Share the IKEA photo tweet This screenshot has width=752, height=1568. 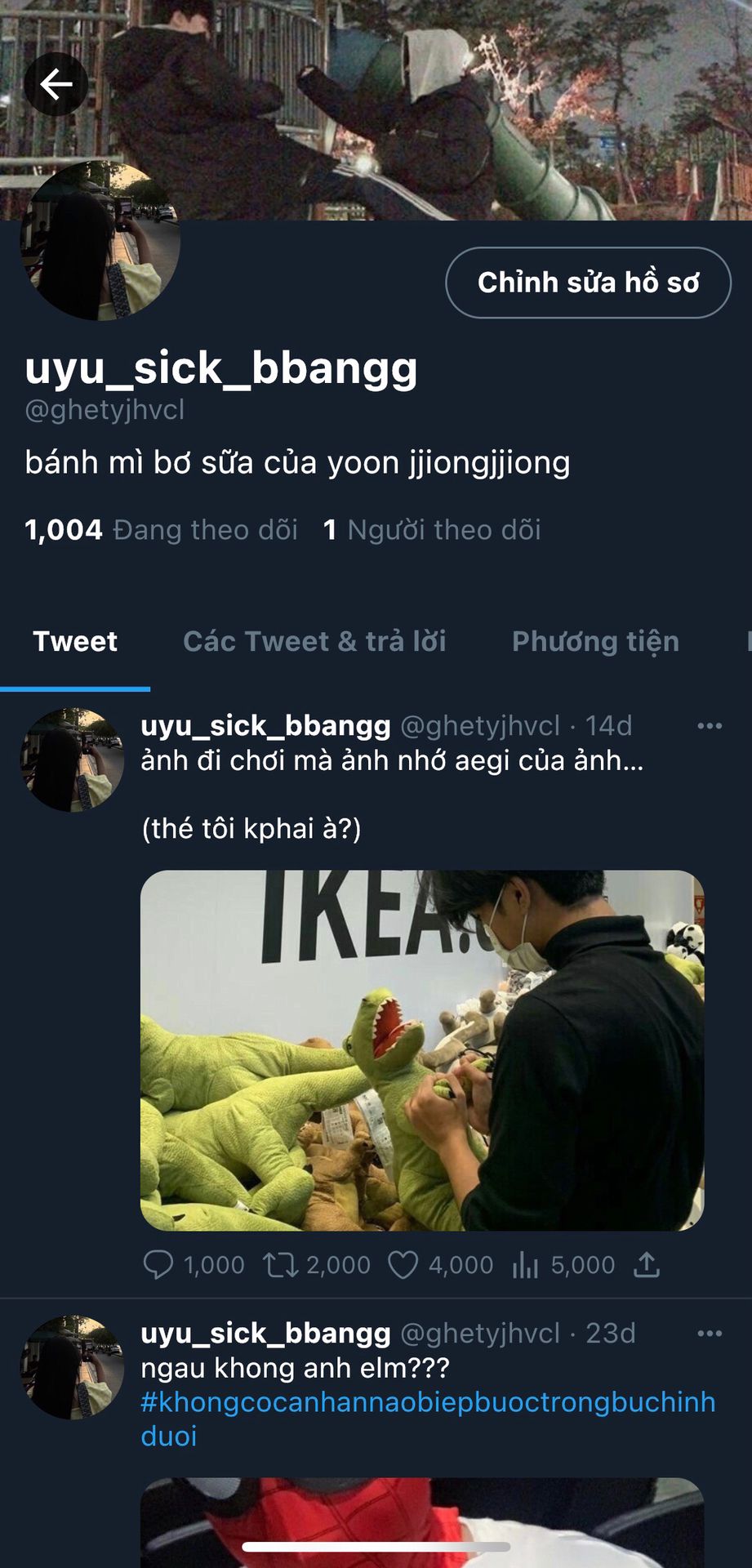click(x=646, y=1265)
